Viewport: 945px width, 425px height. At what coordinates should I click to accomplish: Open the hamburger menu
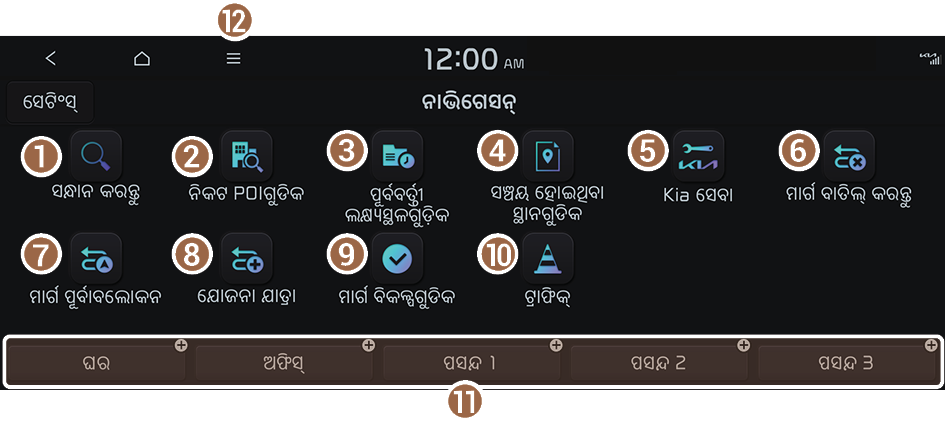click(x=233, y=59)
